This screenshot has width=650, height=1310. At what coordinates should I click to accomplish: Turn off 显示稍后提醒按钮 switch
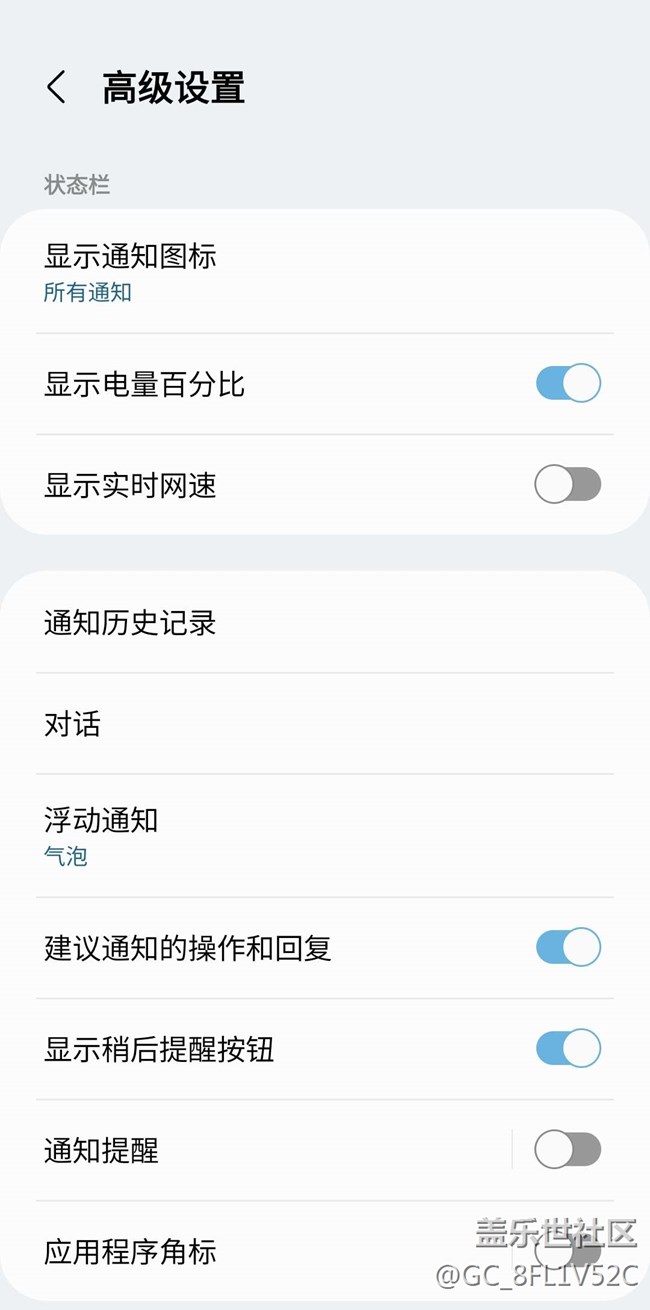[568, 1049]
